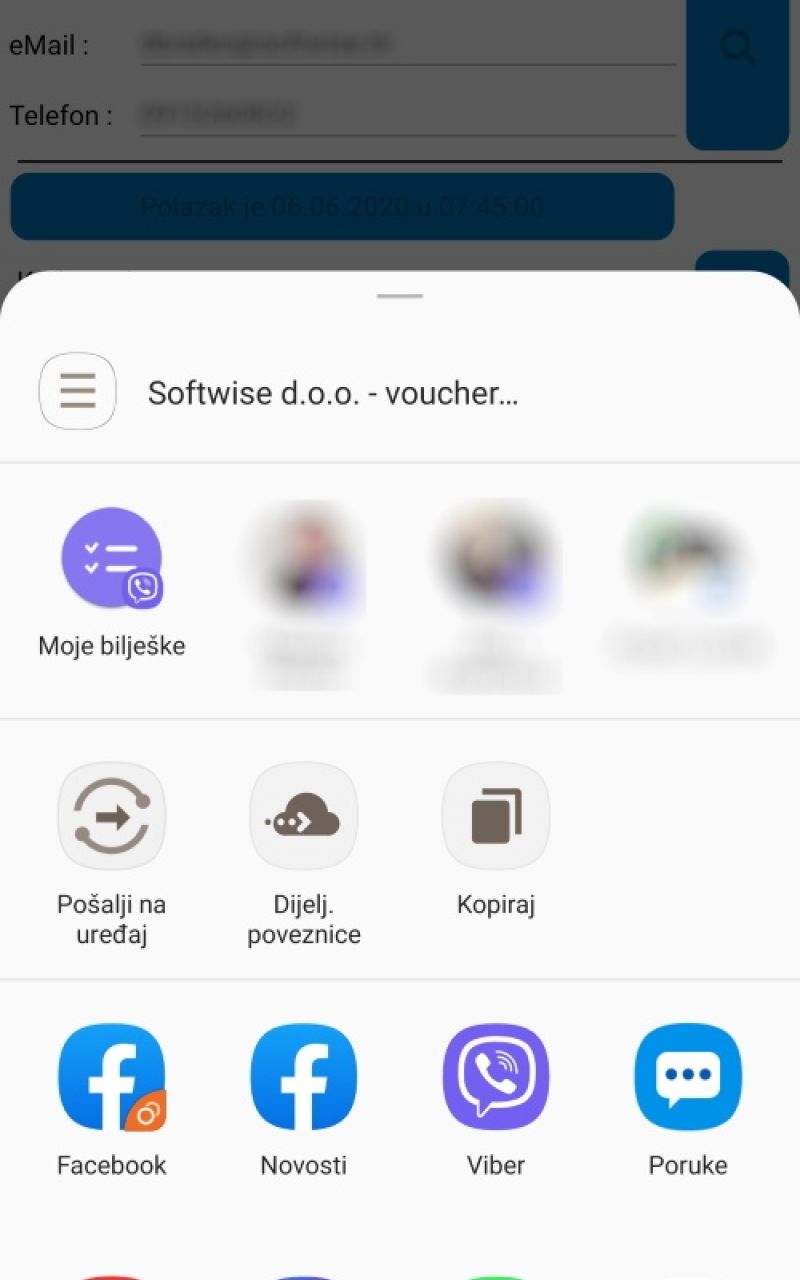Tap Kopiraj to copy the content
The image size is (800, 1280).
495,816
